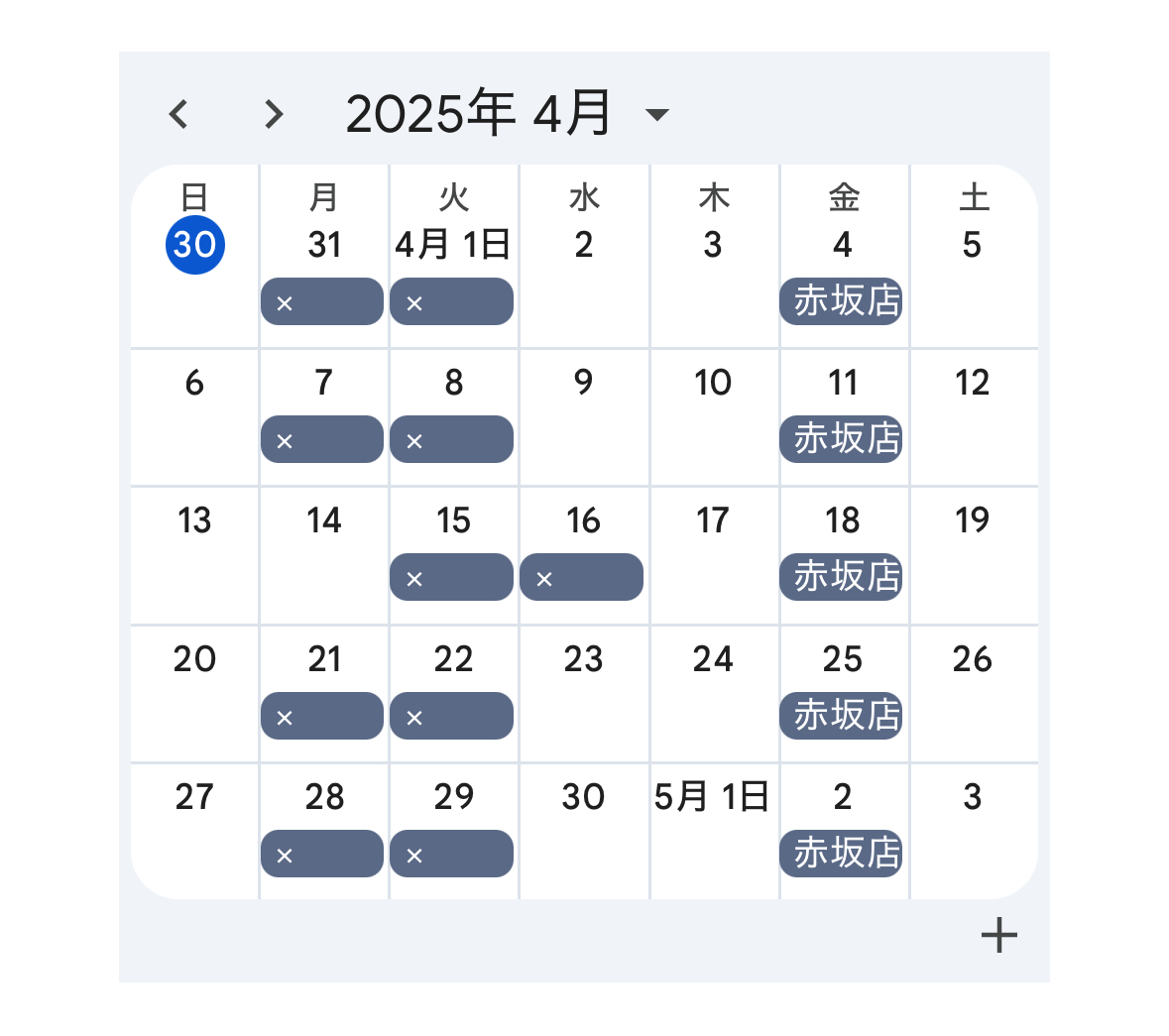Open the 赤坂店 event on April 4
Image resolution: width=1169 pixels, height=1036 pixels.
[x=841, y=301]
